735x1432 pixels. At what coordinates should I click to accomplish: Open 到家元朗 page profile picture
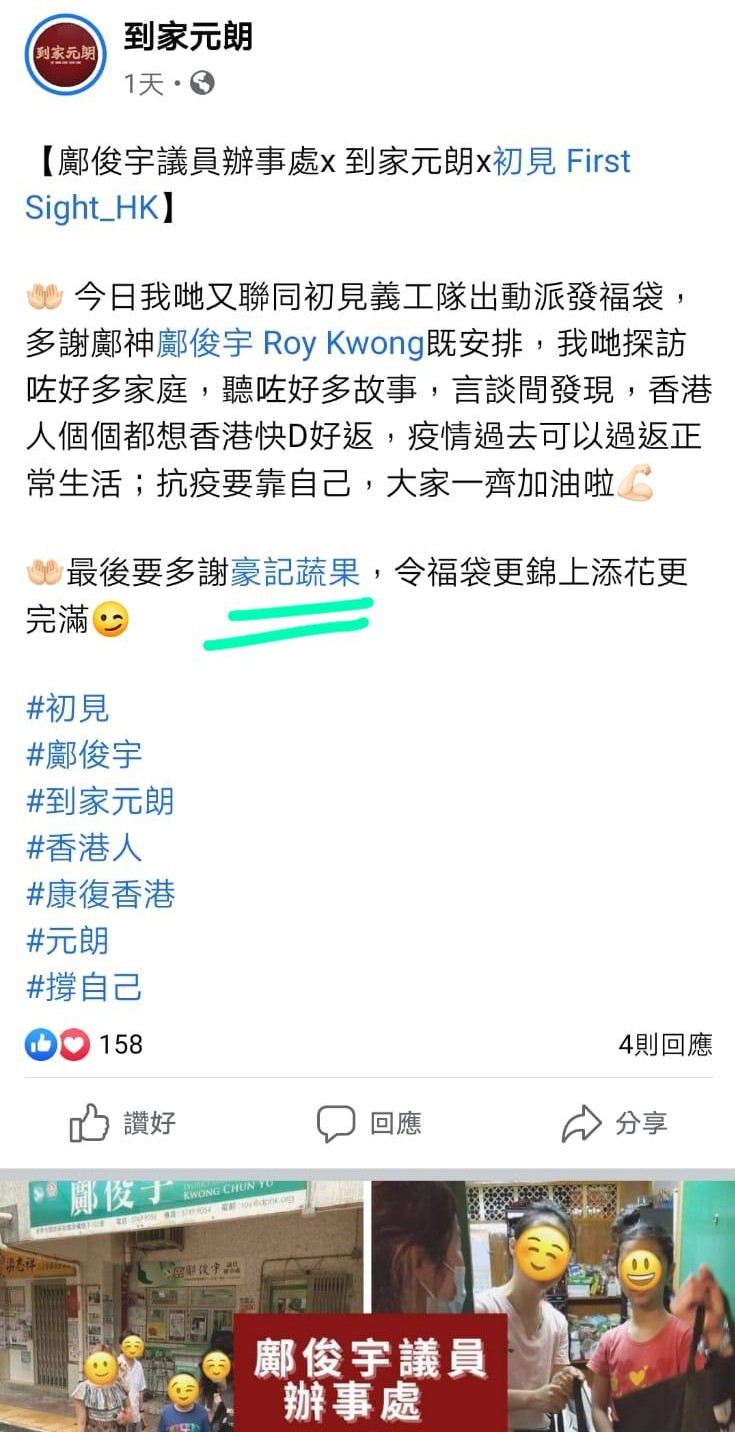[65, 55]
